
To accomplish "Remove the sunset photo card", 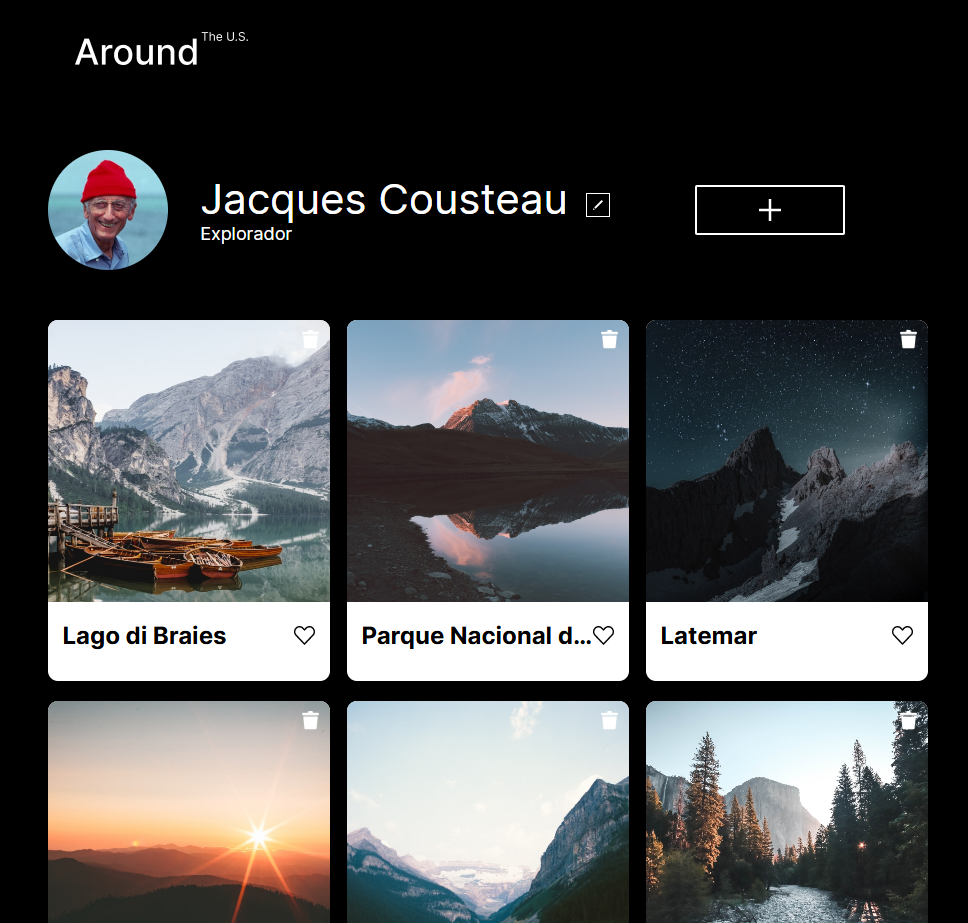I will click(310, 720).
